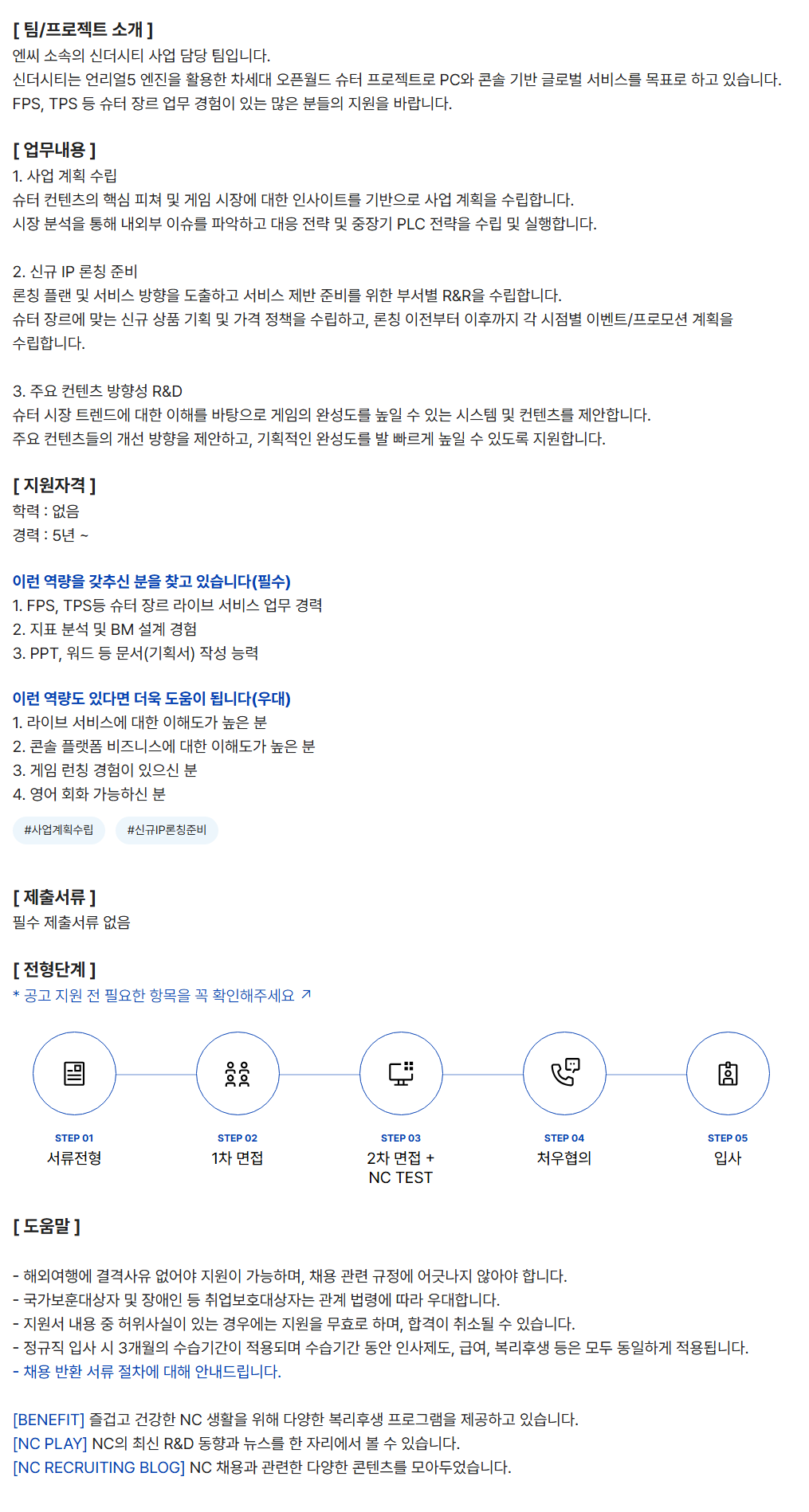Open the [NC RECRUITING BLOG] link
The height and width of the screenshot is (1512, 809).
pos(99,1467)
